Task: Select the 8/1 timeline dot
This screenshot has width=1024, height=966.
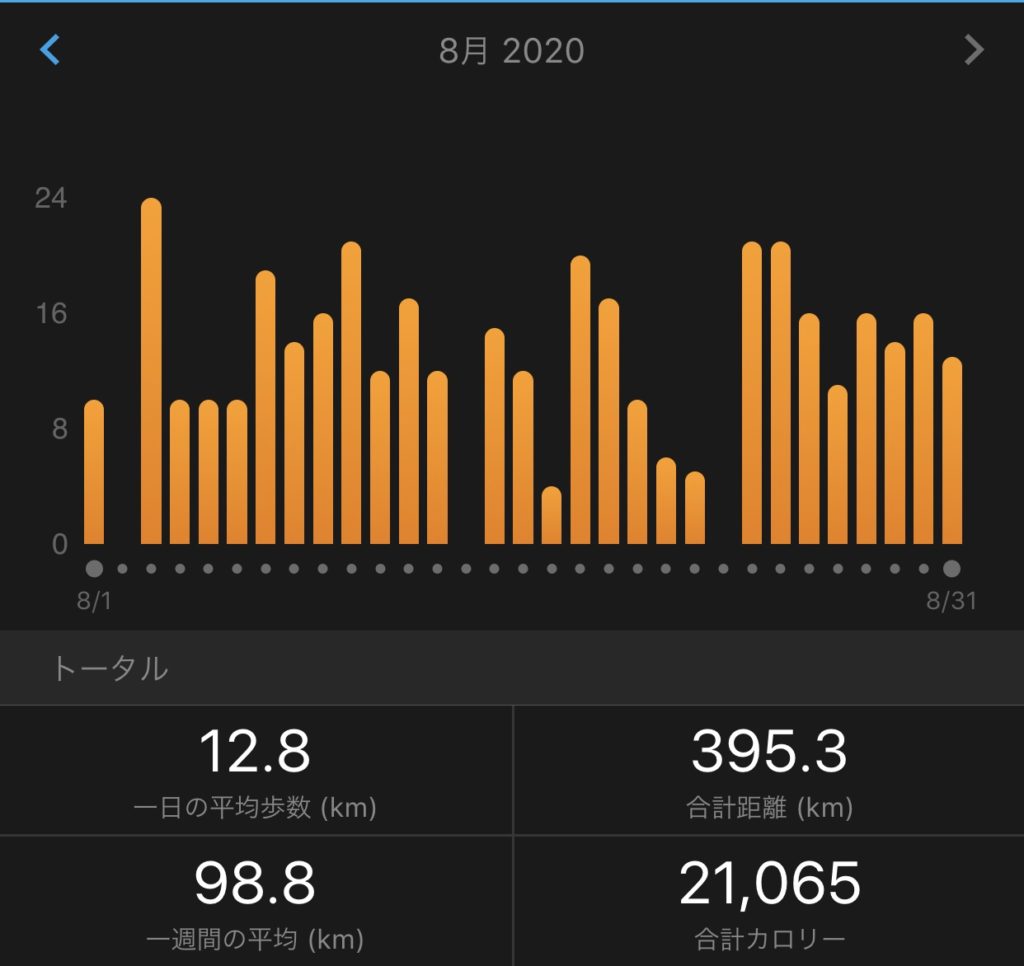Action: point(94,569)
